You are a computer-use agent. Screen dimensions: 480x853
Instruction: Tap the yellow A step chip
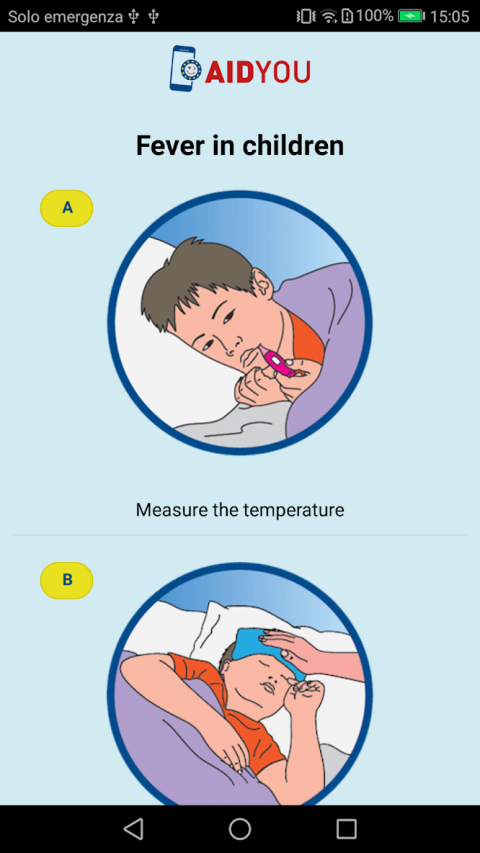67,208
